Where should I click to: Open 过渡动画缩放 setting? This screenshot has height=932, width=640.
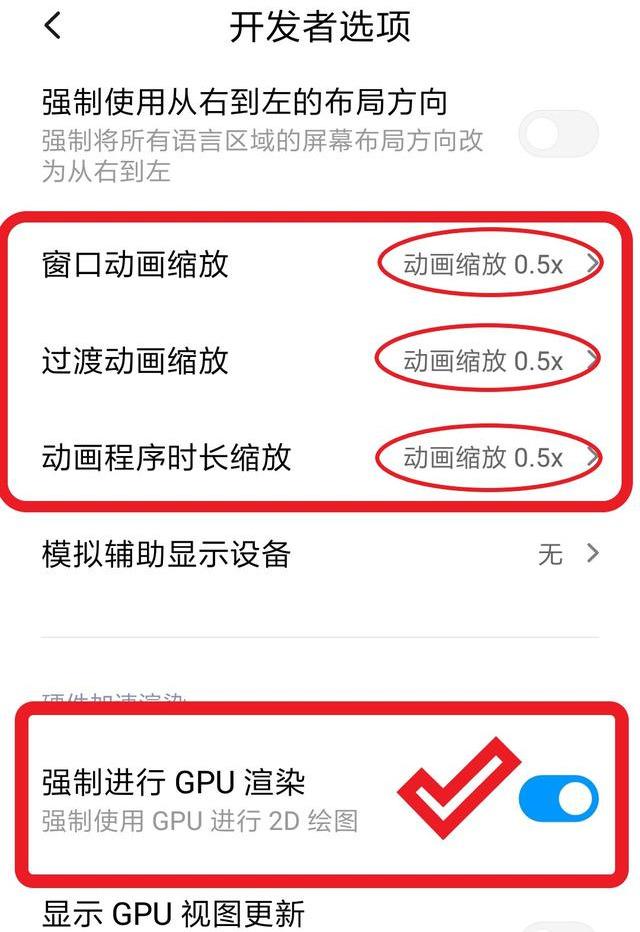click(320, 361)
